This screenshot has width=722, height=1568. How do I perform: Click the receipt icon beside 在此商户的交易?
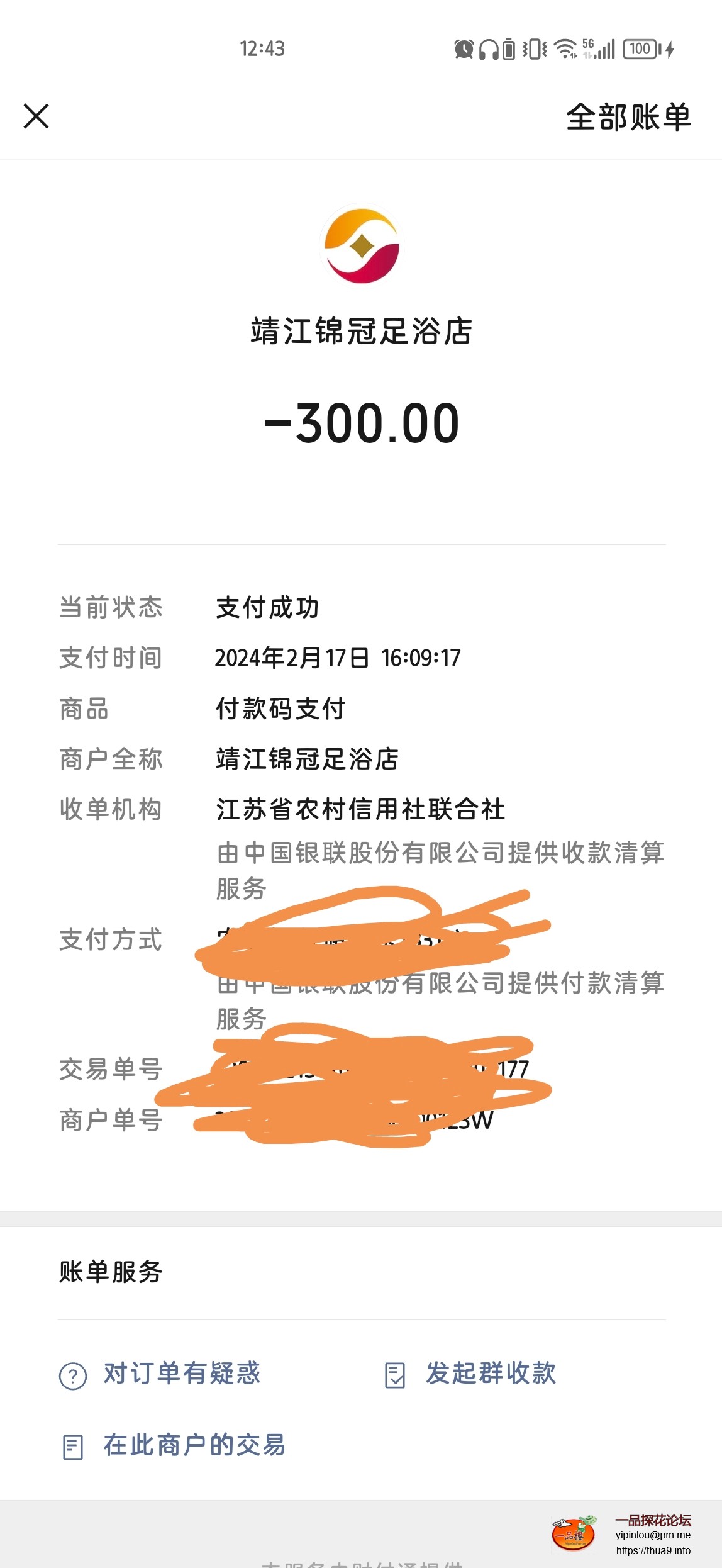pyautogui.click(x=75, y=1446)
